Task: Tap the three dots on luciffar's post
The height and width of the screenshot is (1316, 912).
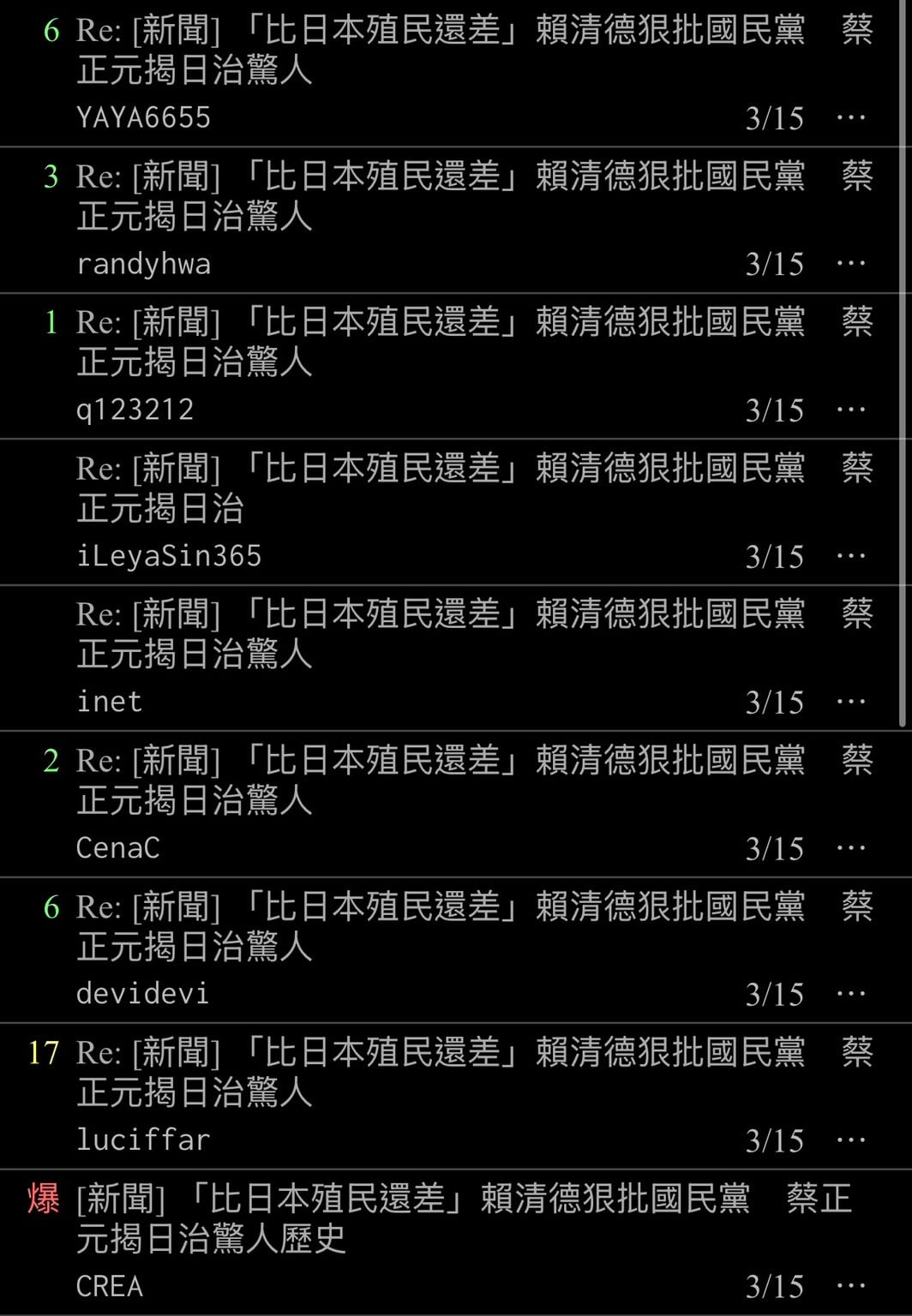Action: click(850, 1141)
